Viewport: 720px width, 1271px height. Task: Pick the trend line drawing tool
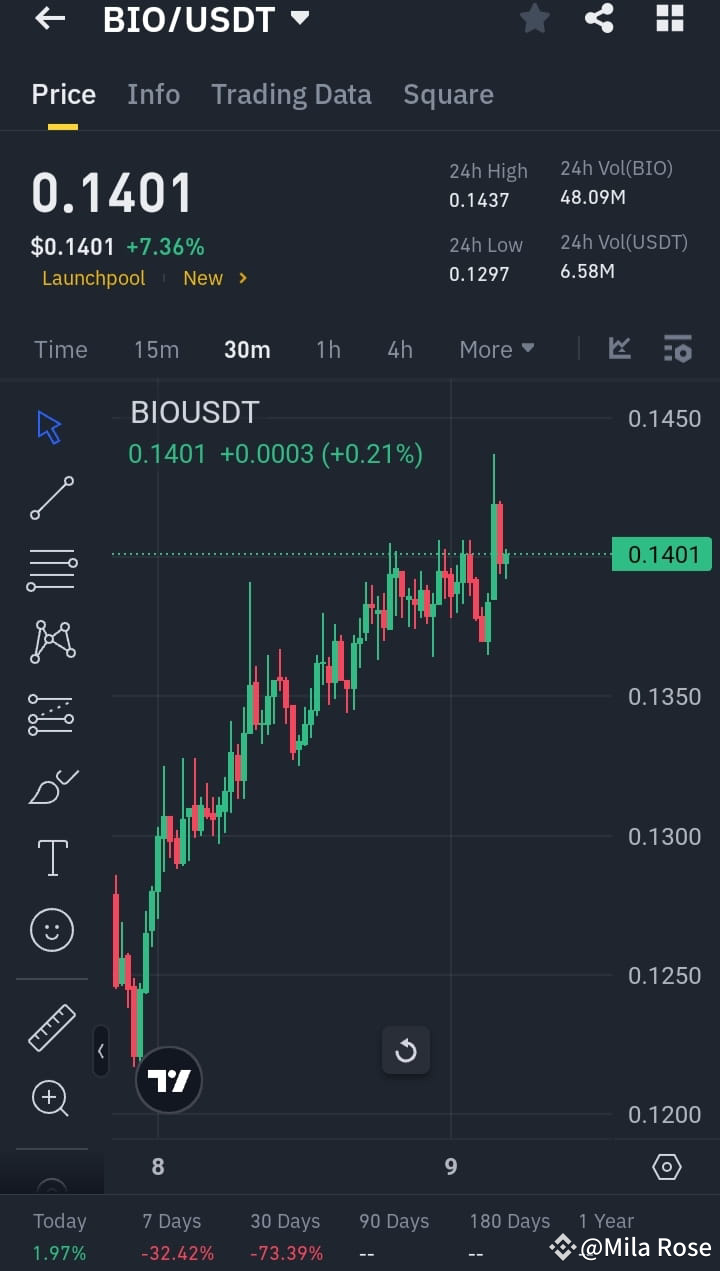51,497
